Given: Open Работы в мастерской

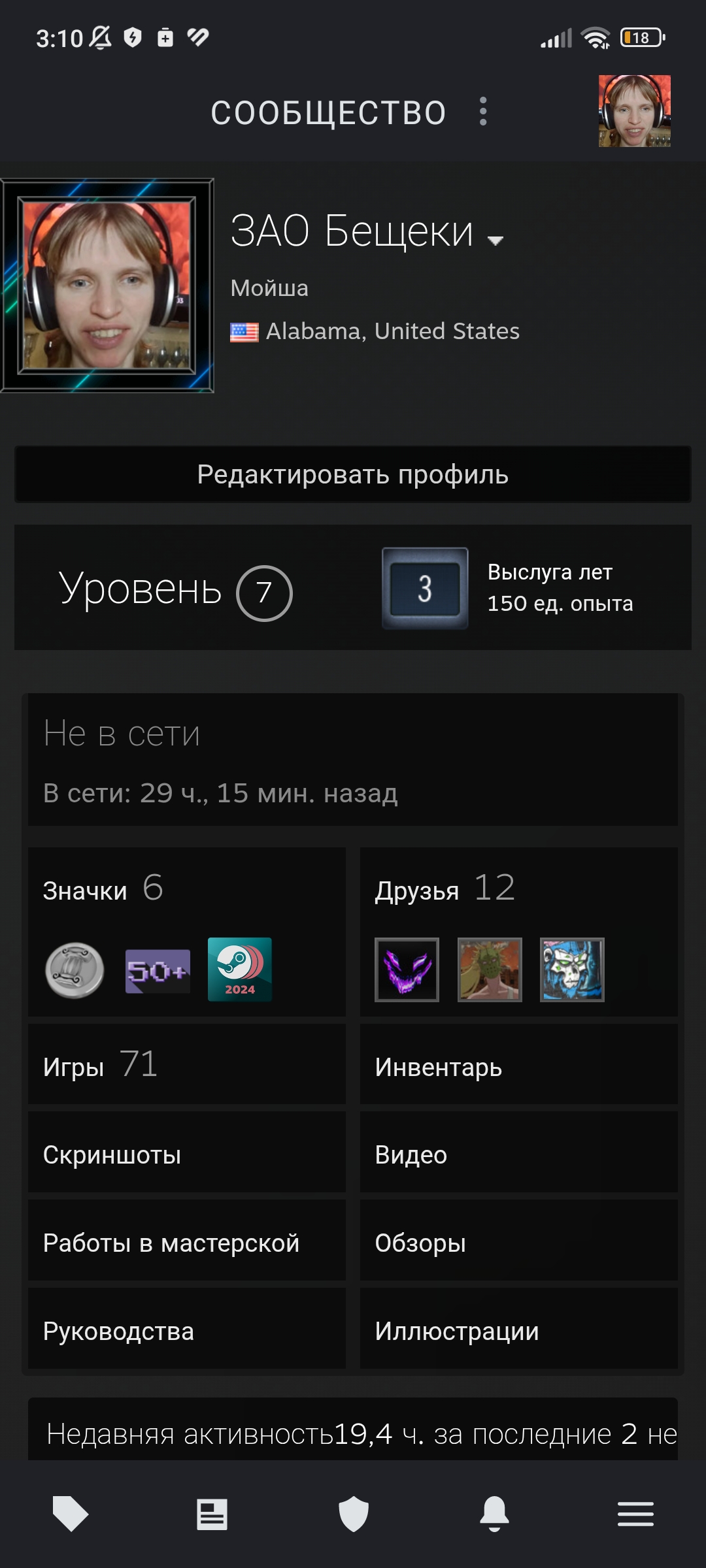Looking at the screenshot, I should (187, 1241).
